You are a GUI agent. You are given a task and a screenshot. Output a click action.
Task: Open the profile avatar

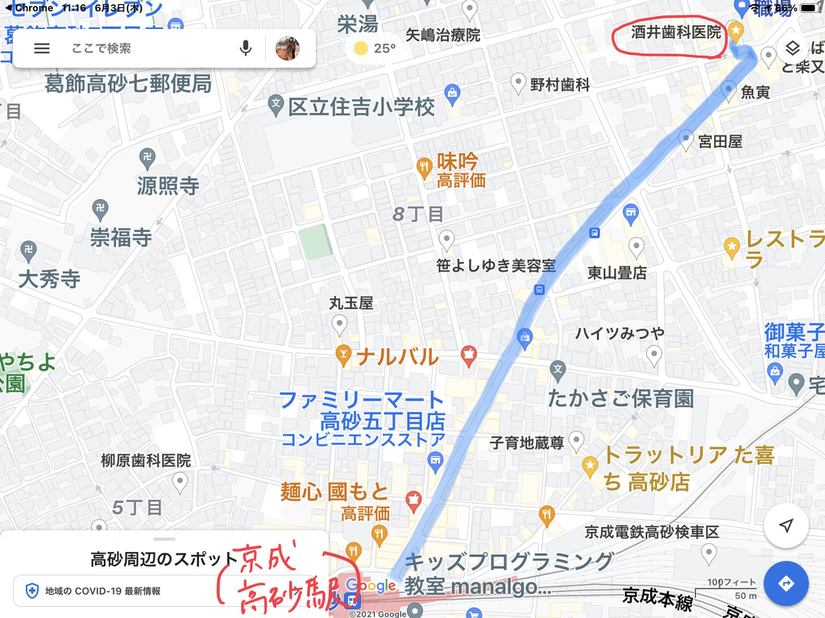(x=288, y=48)
